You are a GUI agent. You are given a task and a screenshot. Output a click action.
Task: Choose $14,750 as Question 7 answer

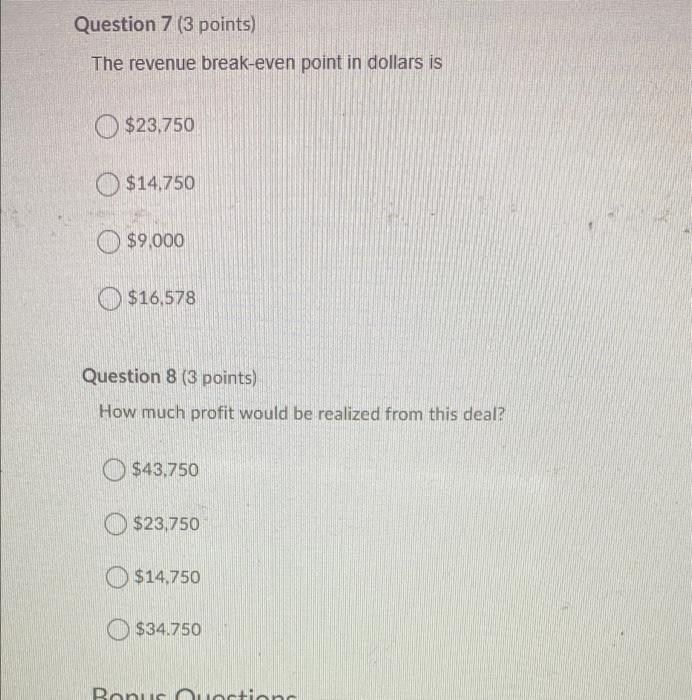pyautogui.click(x=109, y=184)
